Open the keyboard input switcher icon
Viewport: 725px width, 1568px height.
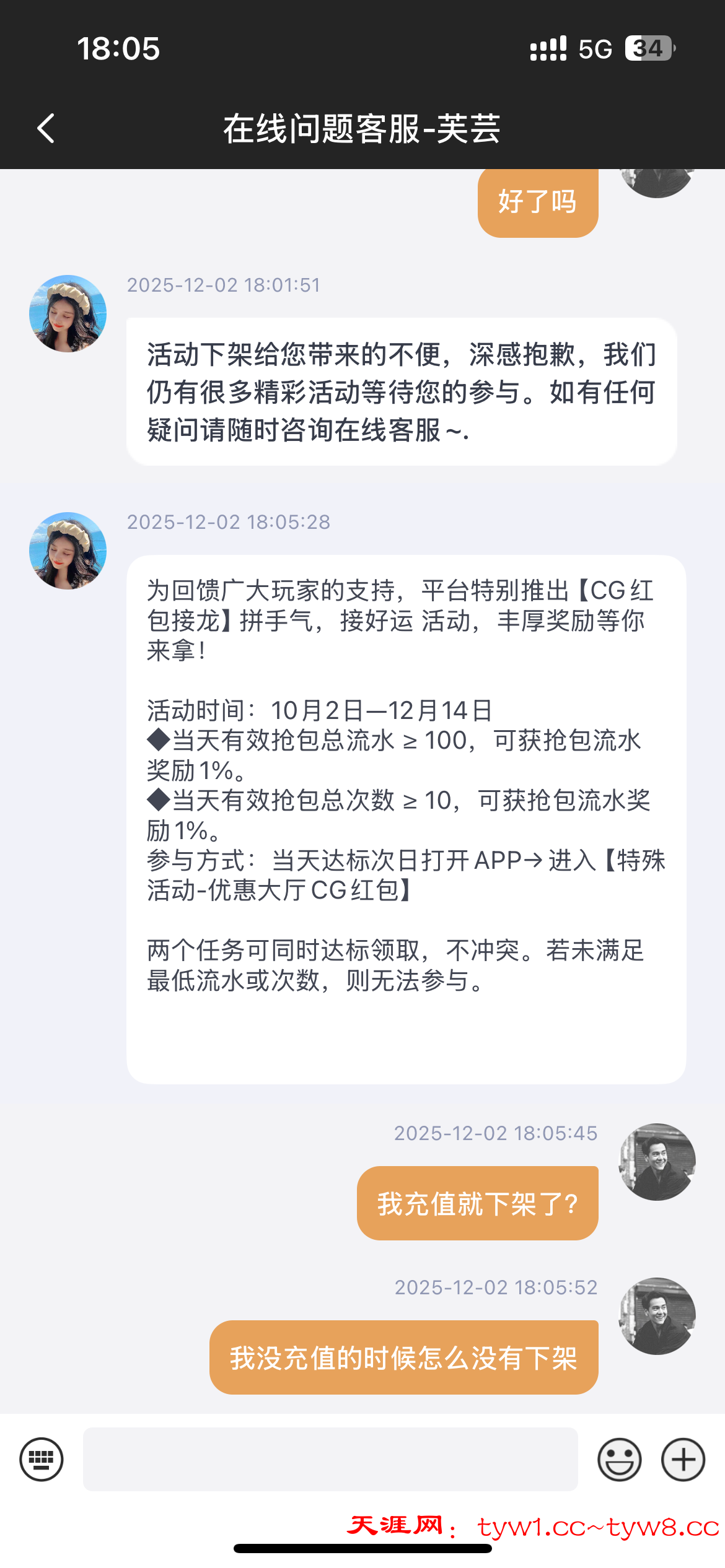pyautogui.click(x=41, y=1460)
